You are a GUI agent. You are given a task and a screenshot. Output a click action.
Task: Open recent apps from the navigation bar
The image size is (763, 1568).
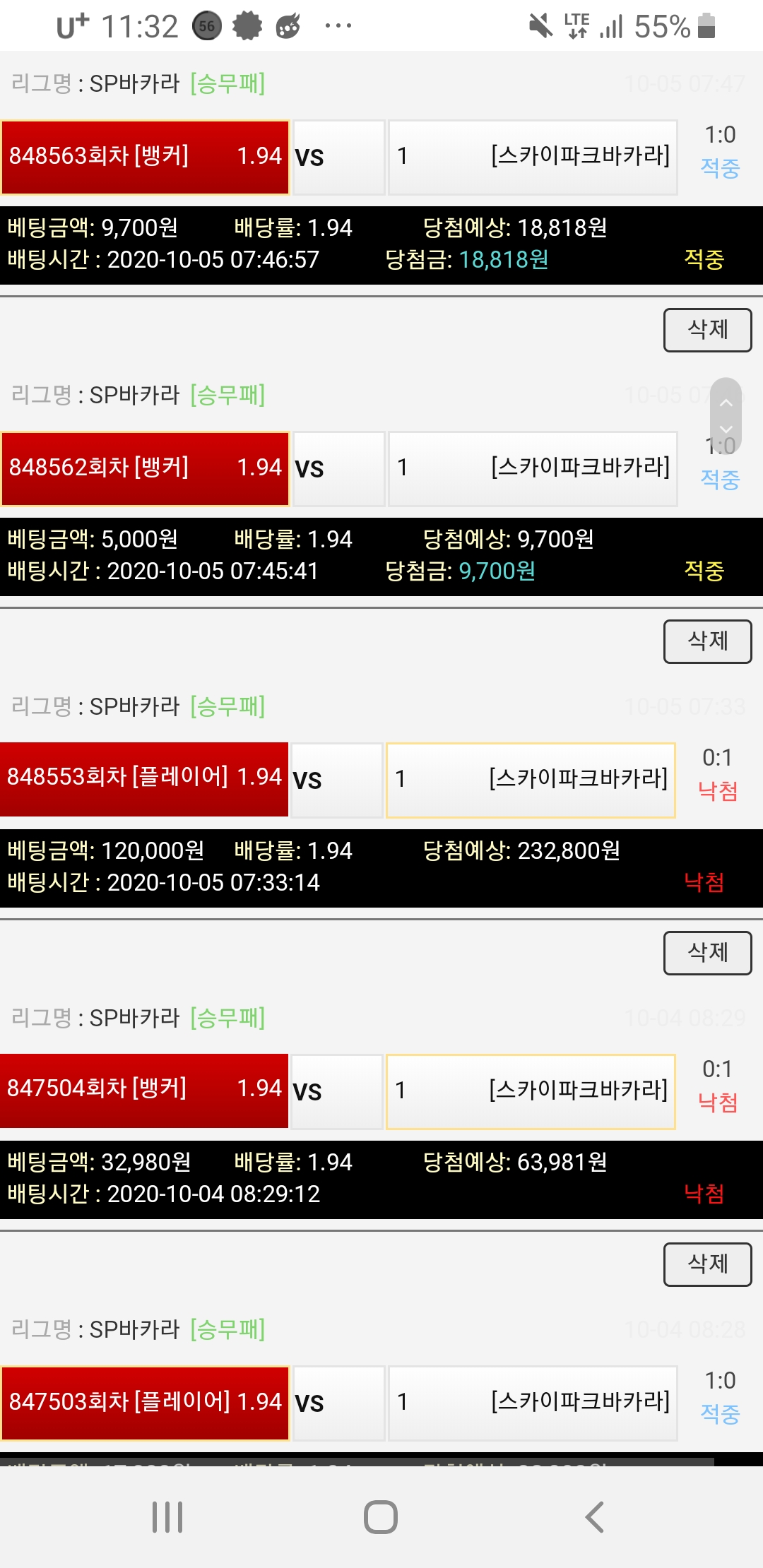click(167, 1516)
